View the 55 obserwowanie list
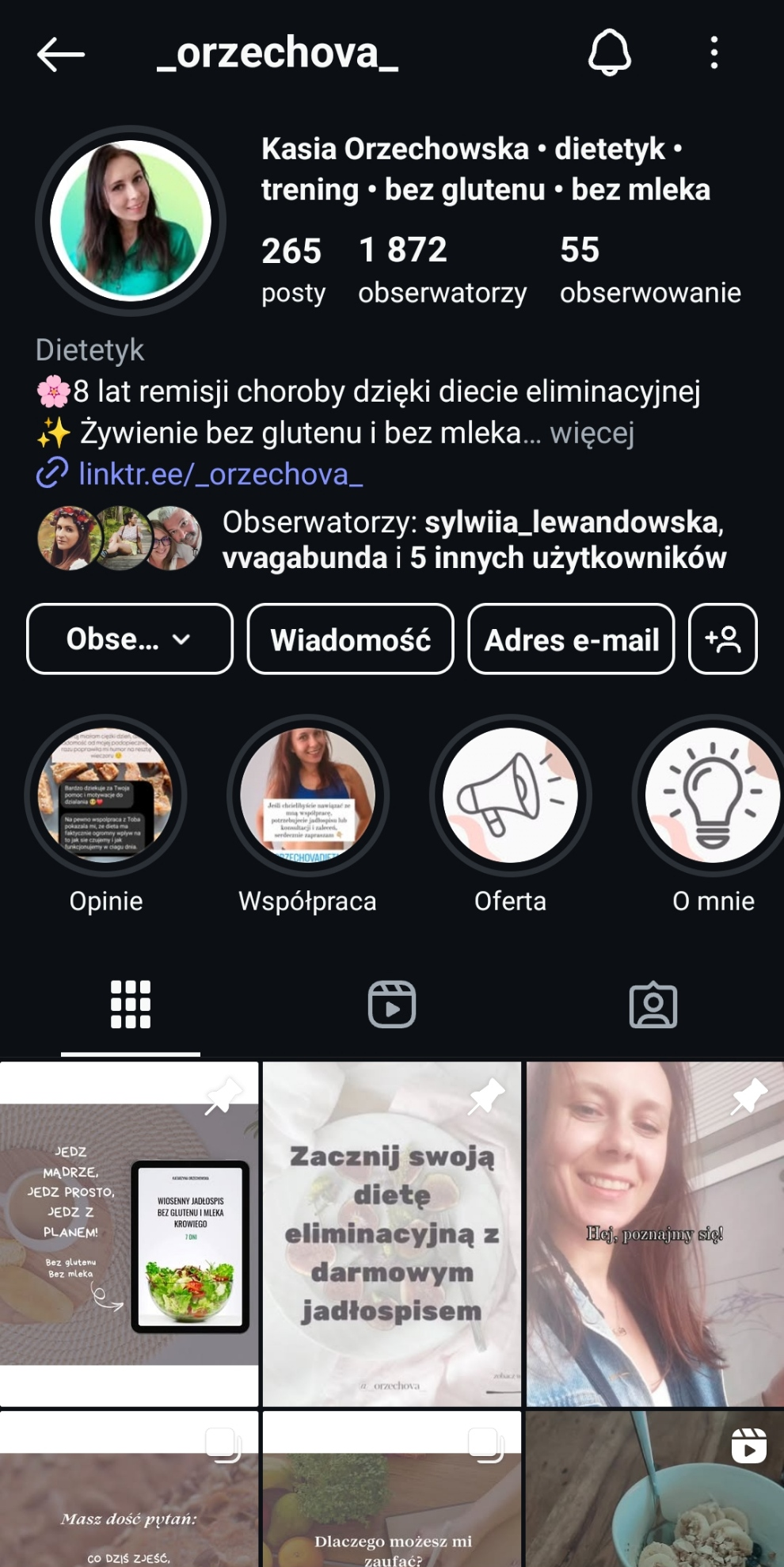Image resolution: width=784 pixels, height=1567 pixels. (x=649, y=270)
